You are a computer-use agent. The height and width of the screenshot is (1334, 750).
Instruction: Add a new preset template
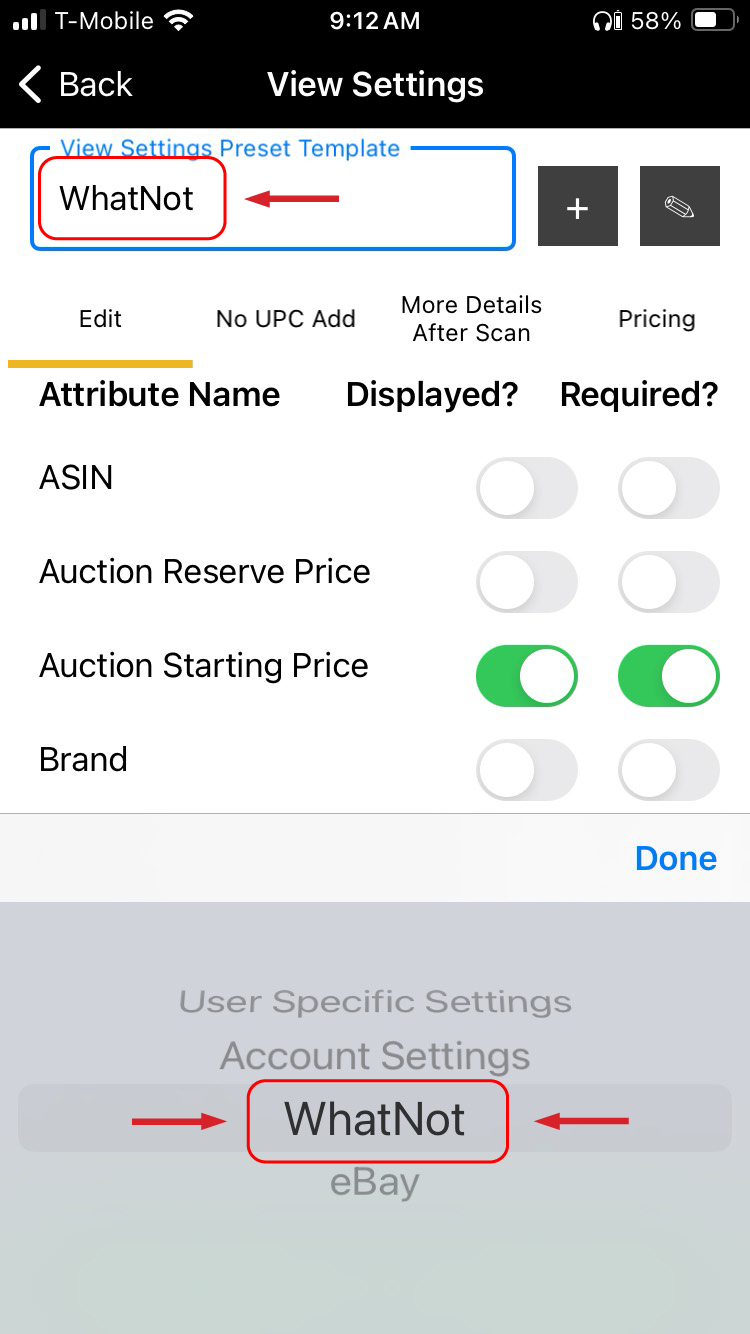click(x=577, y=207)
